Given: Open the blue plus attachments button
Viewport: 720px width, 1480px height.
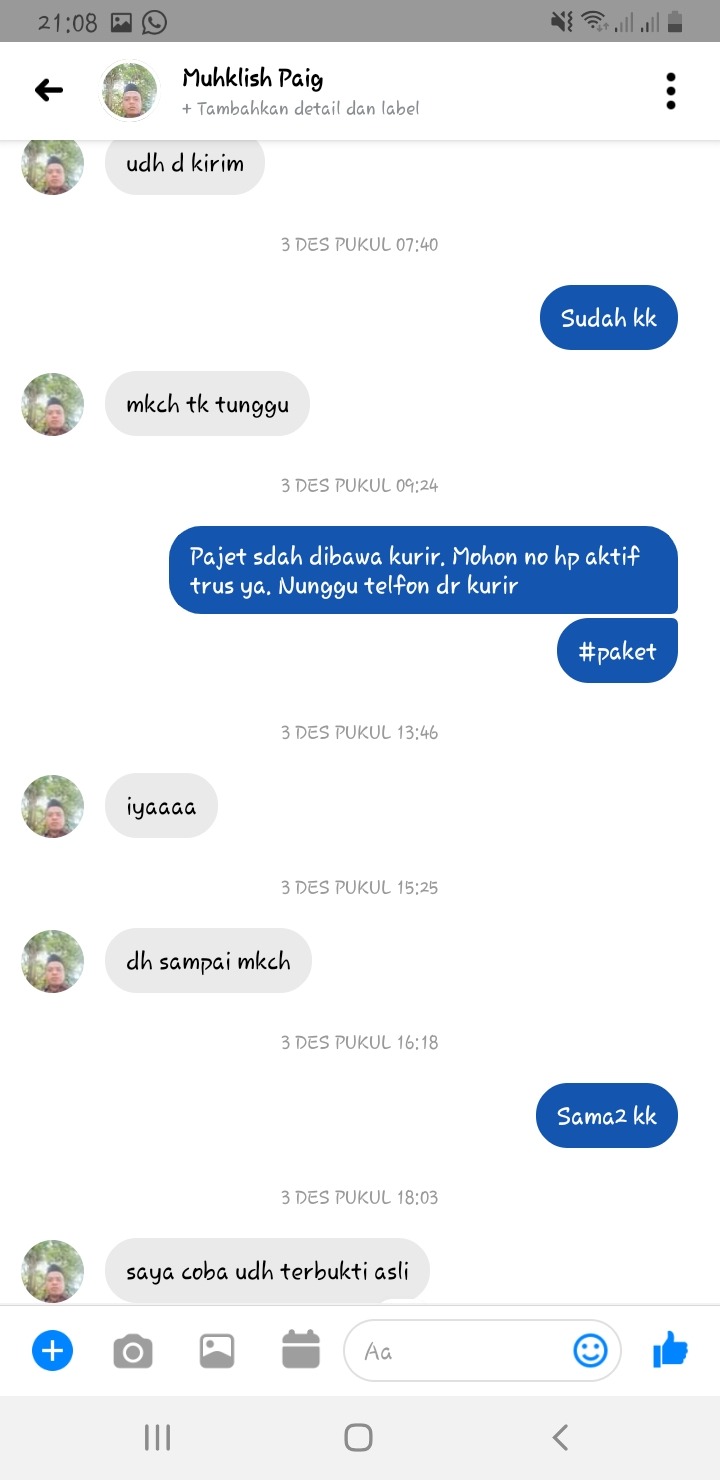Looking at the screenshot, I should (52, 1352).
